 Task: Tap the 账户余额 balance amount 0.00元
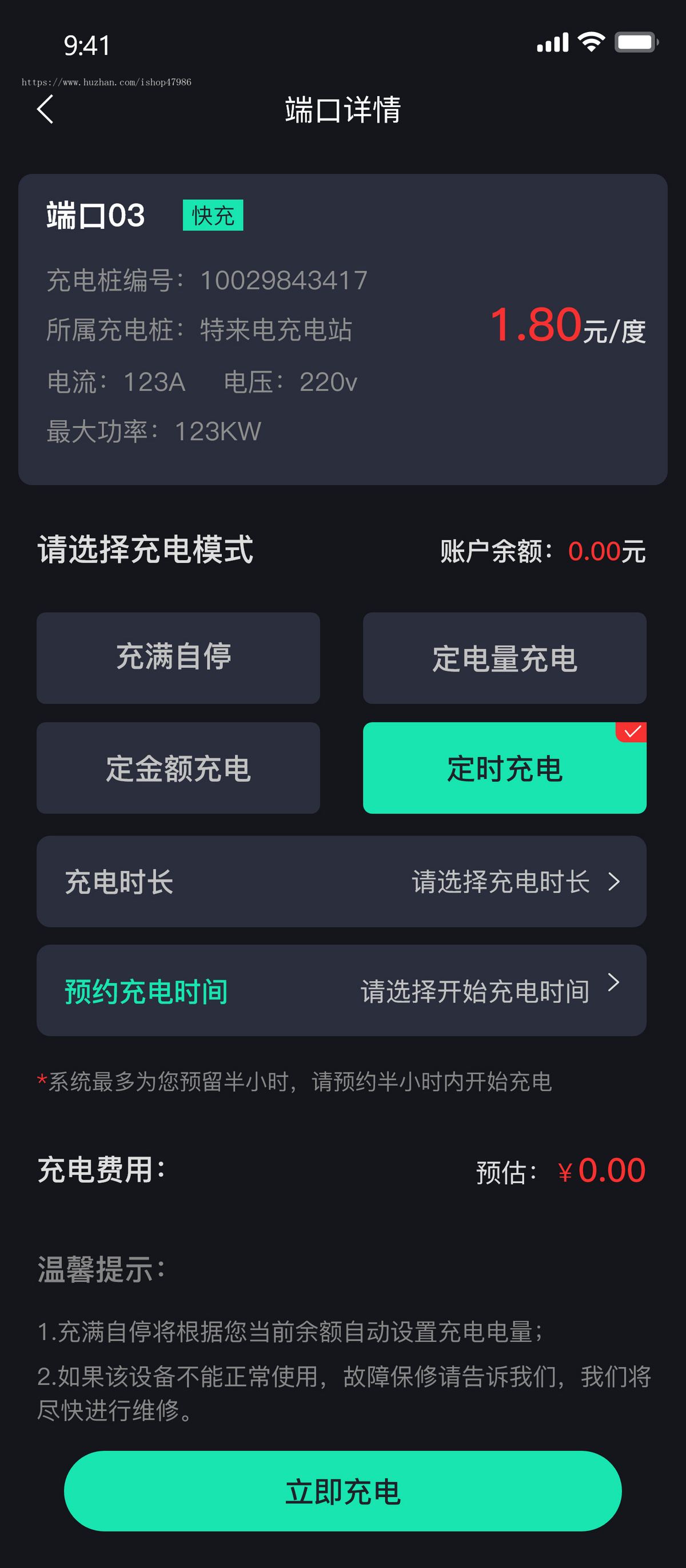tap(607, 551)
